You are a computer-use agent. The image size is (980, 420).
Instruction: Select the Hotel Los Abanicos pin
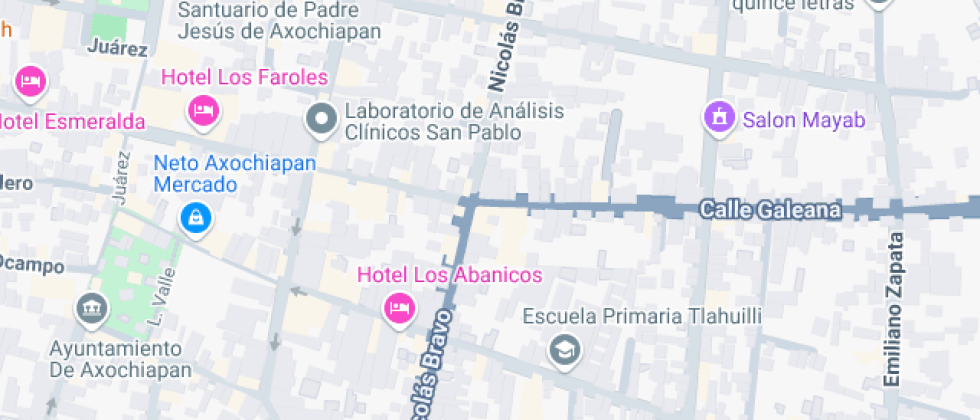400,307
